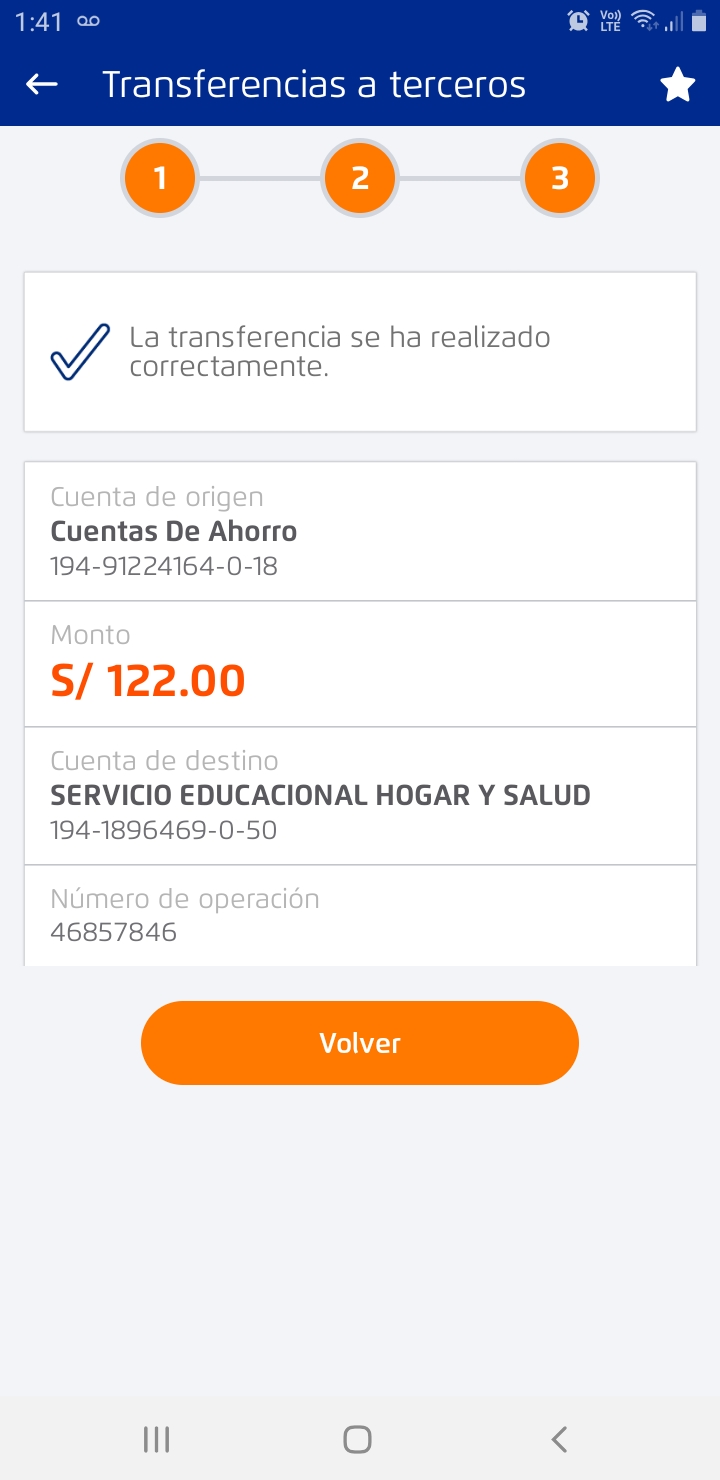Go to the phone's home screen
720x1480 pixels.
[358, 1439]
